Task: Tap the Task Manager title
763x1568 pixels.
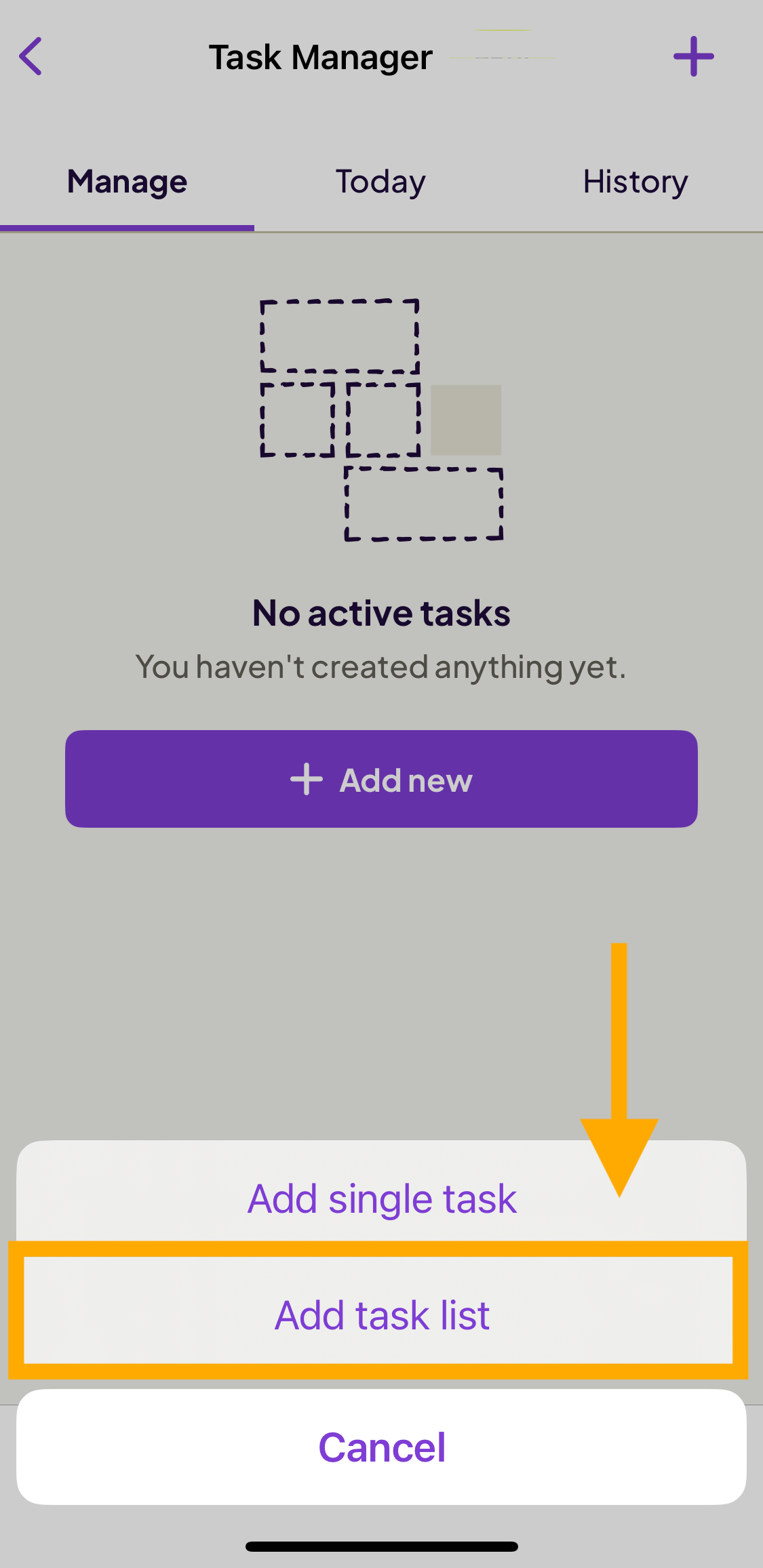Action: (x=321, y=56)
